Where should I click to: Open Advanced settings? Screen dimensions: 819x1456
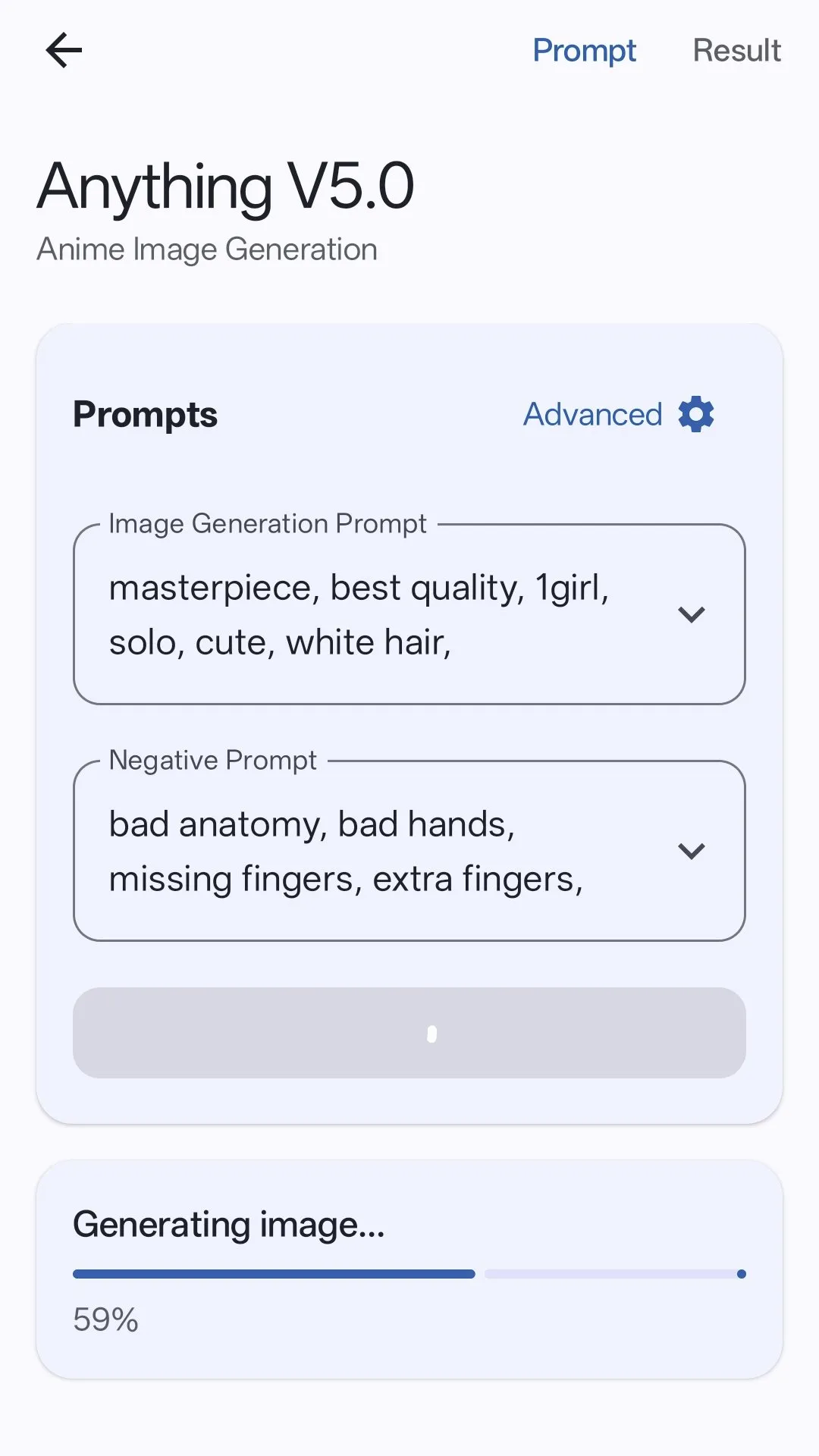click(x=619, y=415)
